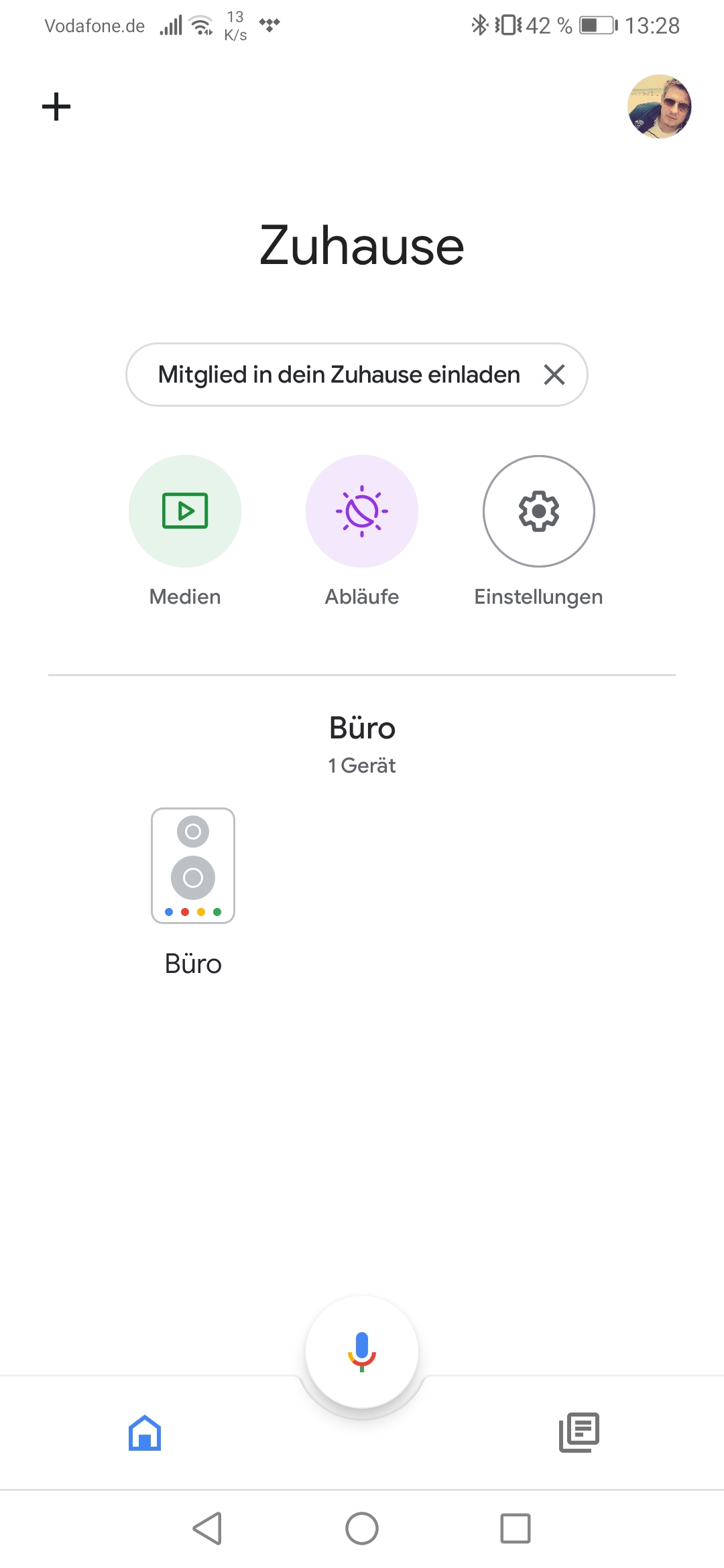Open the system recent apps view

[x=515, y=1528]
